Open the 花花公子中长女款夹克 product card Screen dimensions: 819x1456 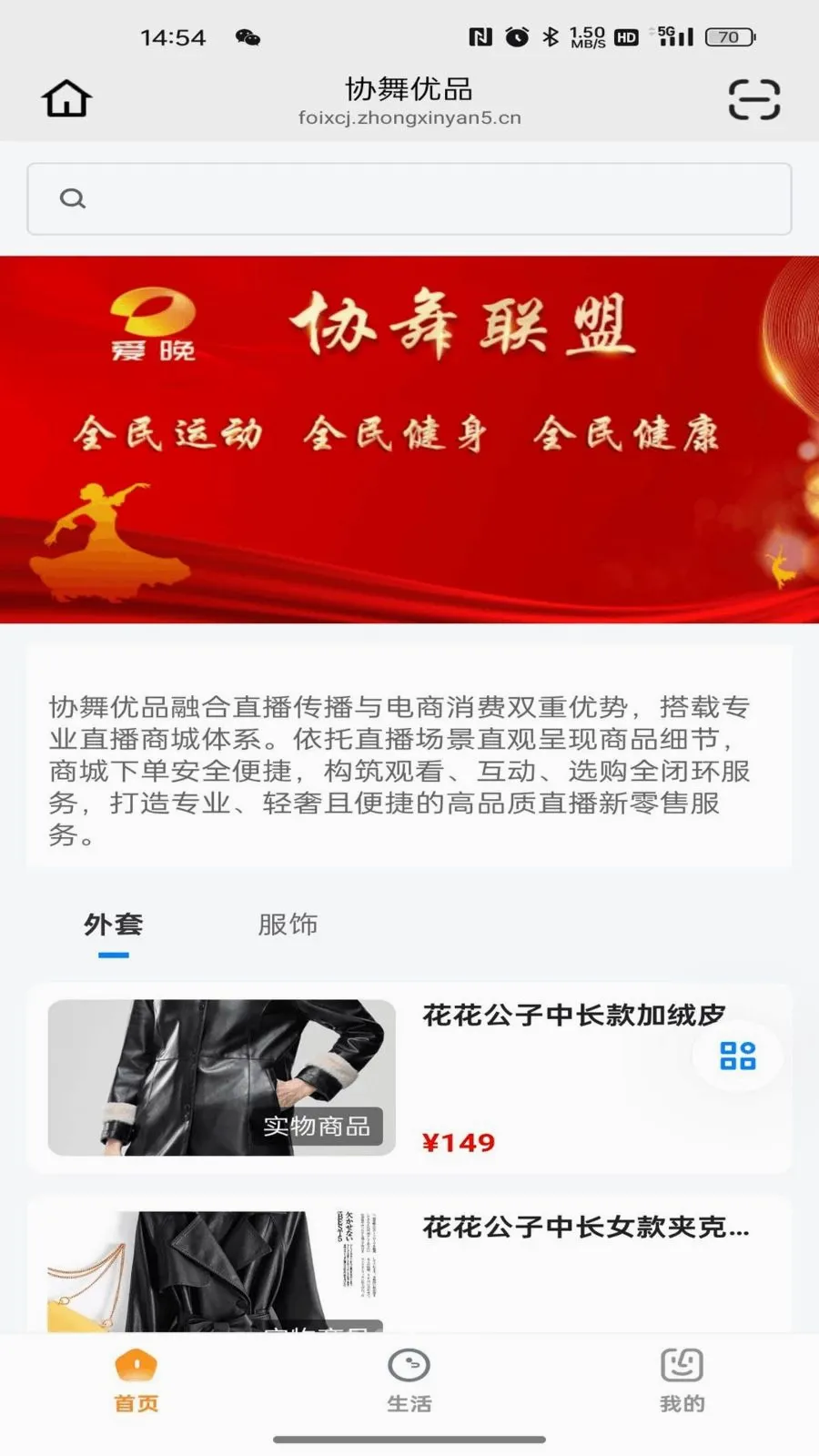(x=409, y=1266)
